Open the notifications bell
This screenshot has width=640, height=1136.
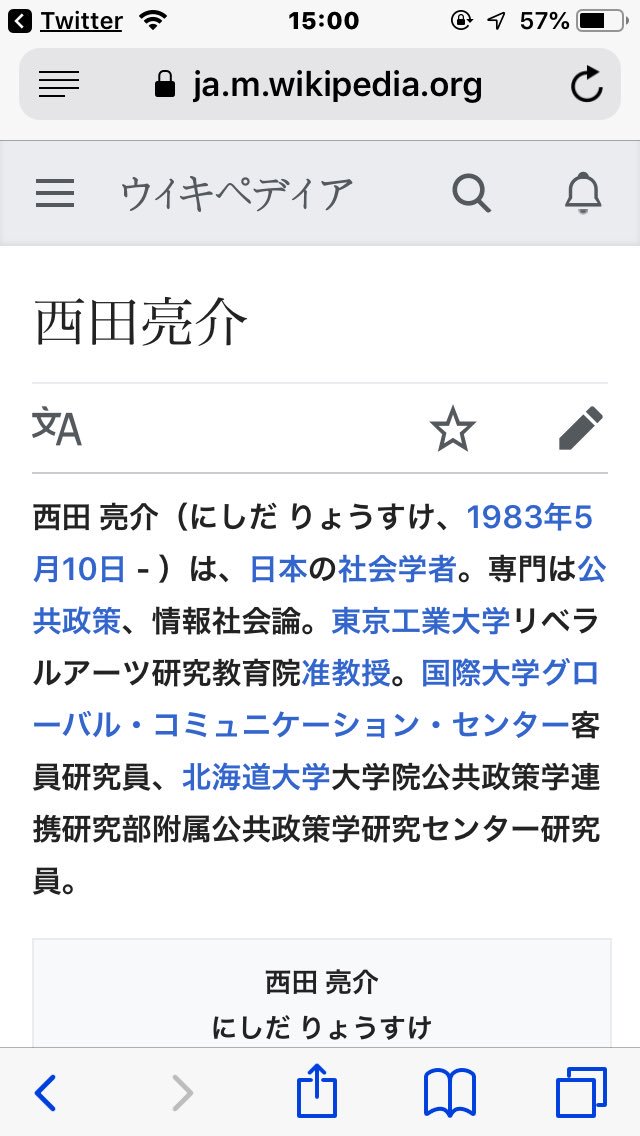pyautogui.click(x=582, y=192)
